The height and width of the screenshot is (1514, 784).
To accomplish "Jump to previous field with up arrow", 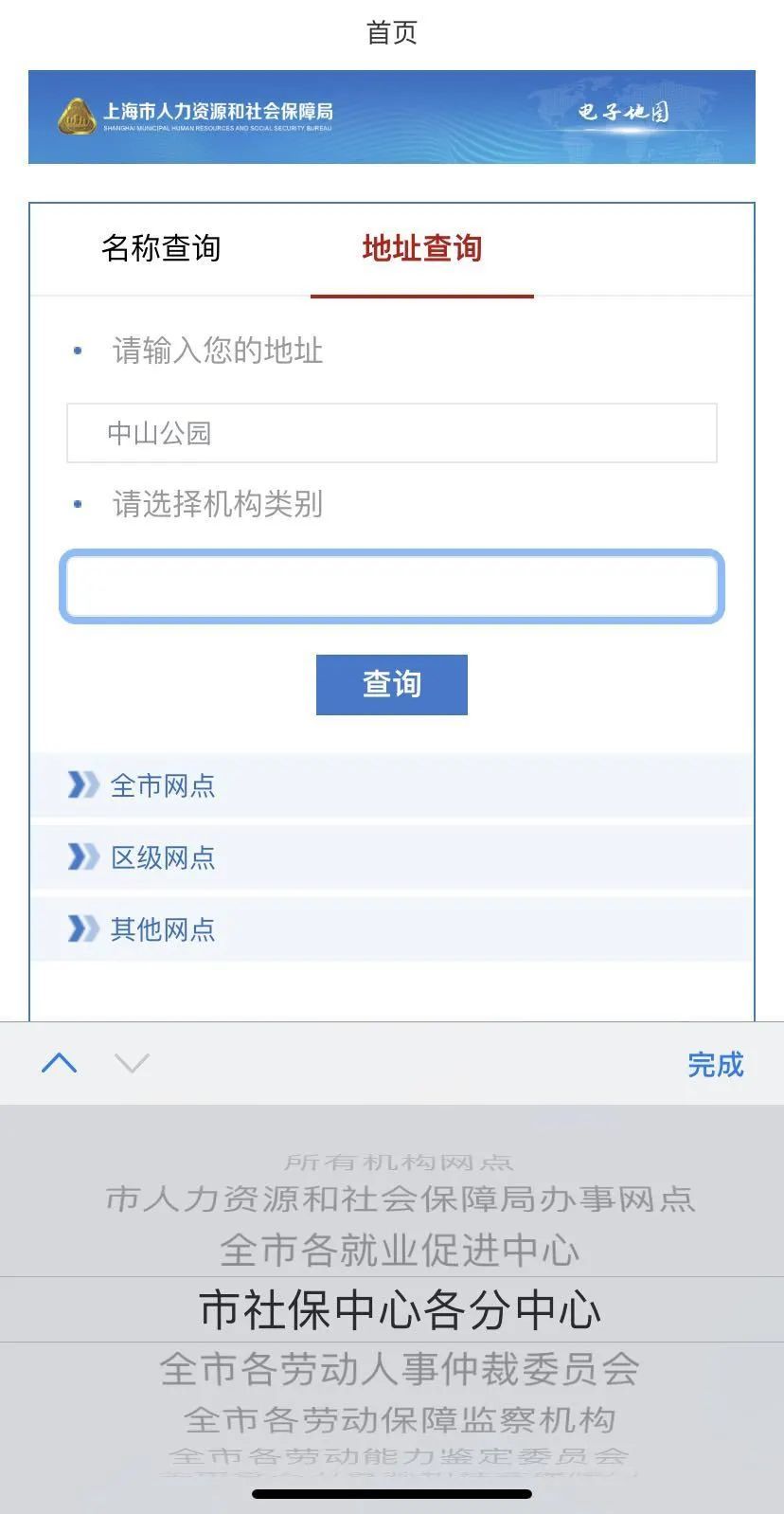I will coord(60,1063).
